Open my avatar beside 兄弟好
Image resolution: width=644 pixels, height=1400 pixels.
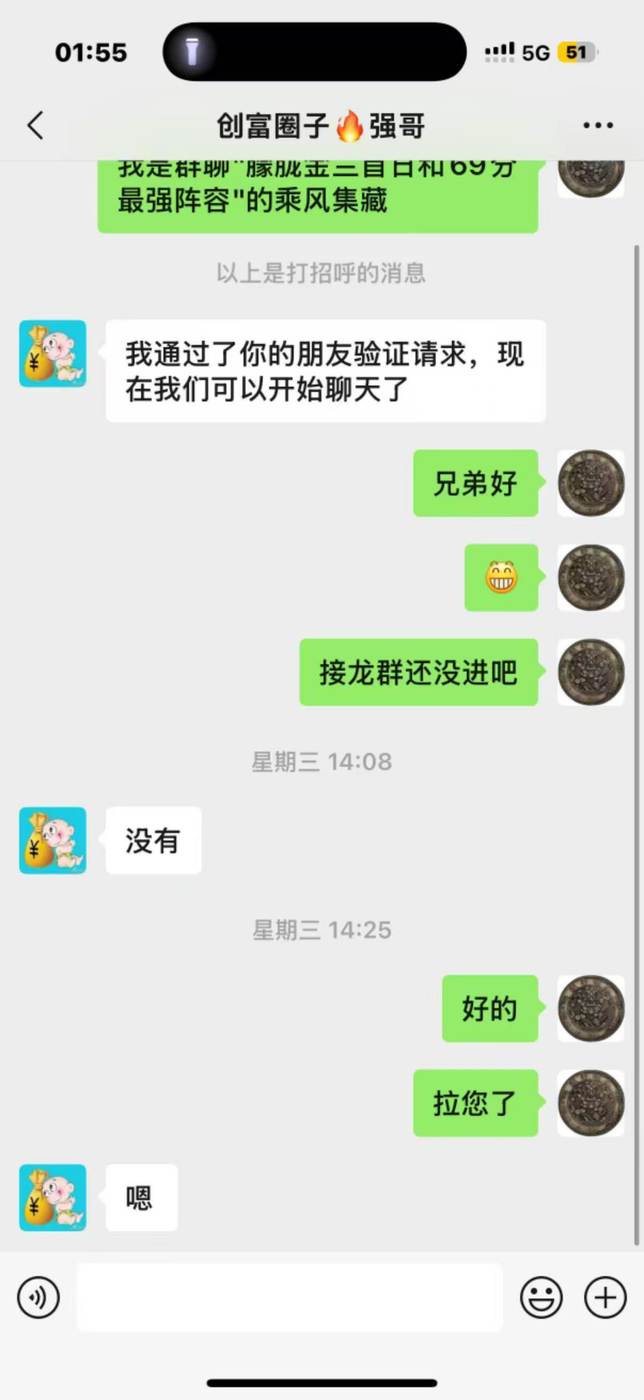[x=590, y=484]
